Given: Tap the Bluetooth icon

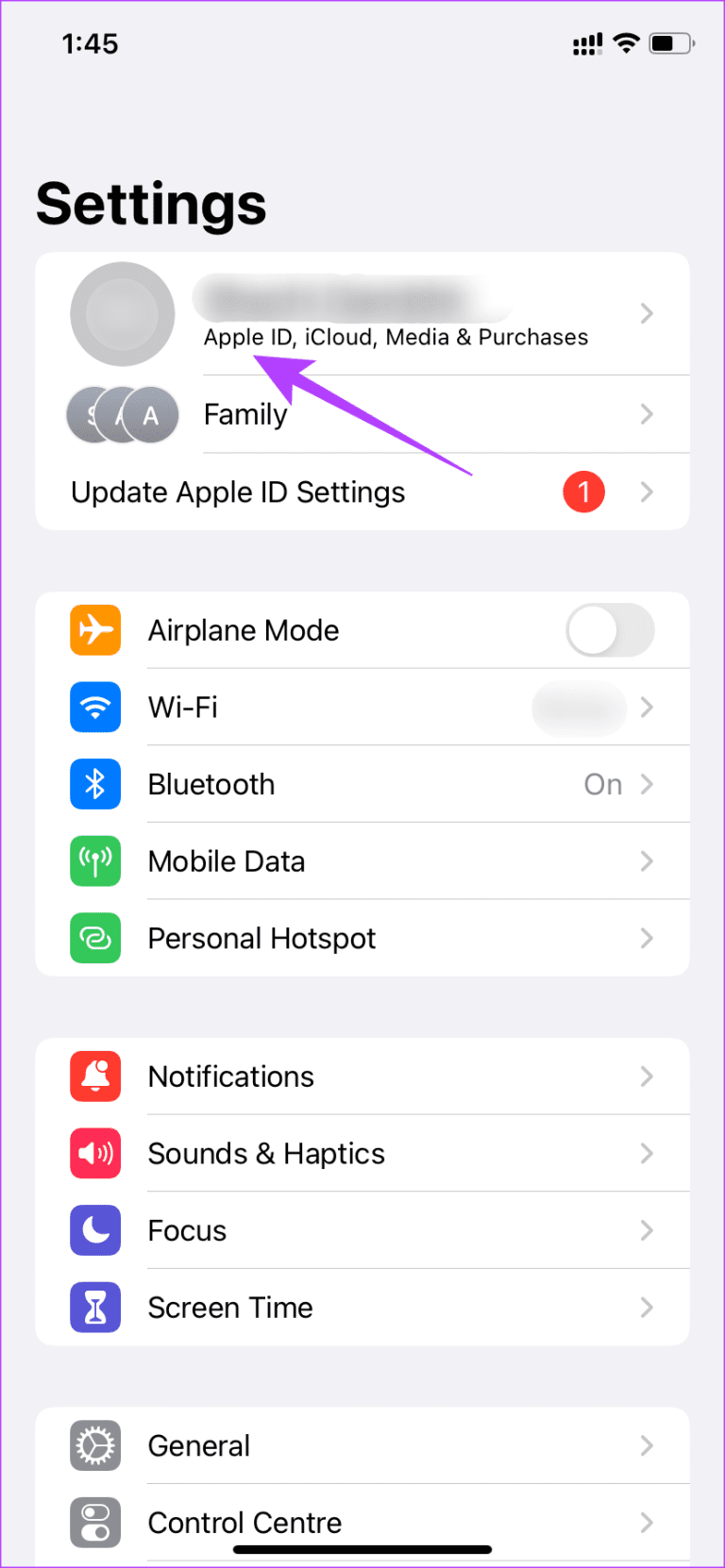Looking at the screenshot, I should 95,784.
